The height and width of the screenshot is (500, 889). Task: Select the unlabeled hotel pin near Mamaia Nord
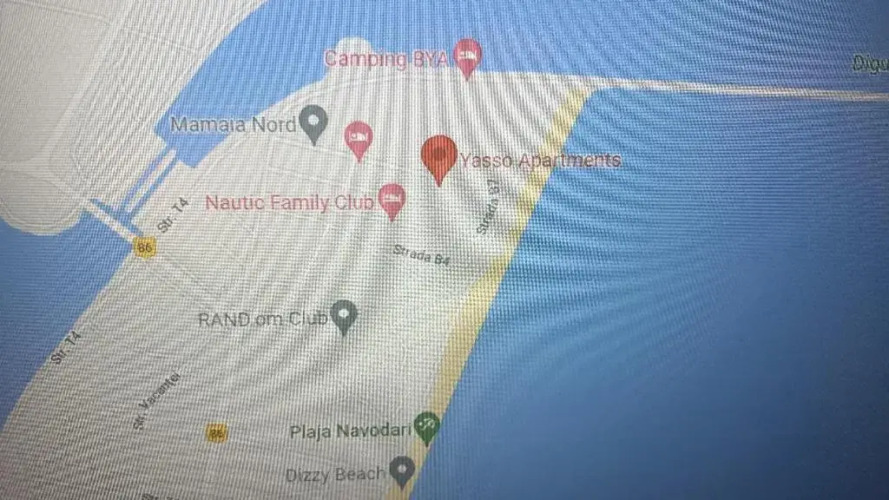(x=358, y=138)
